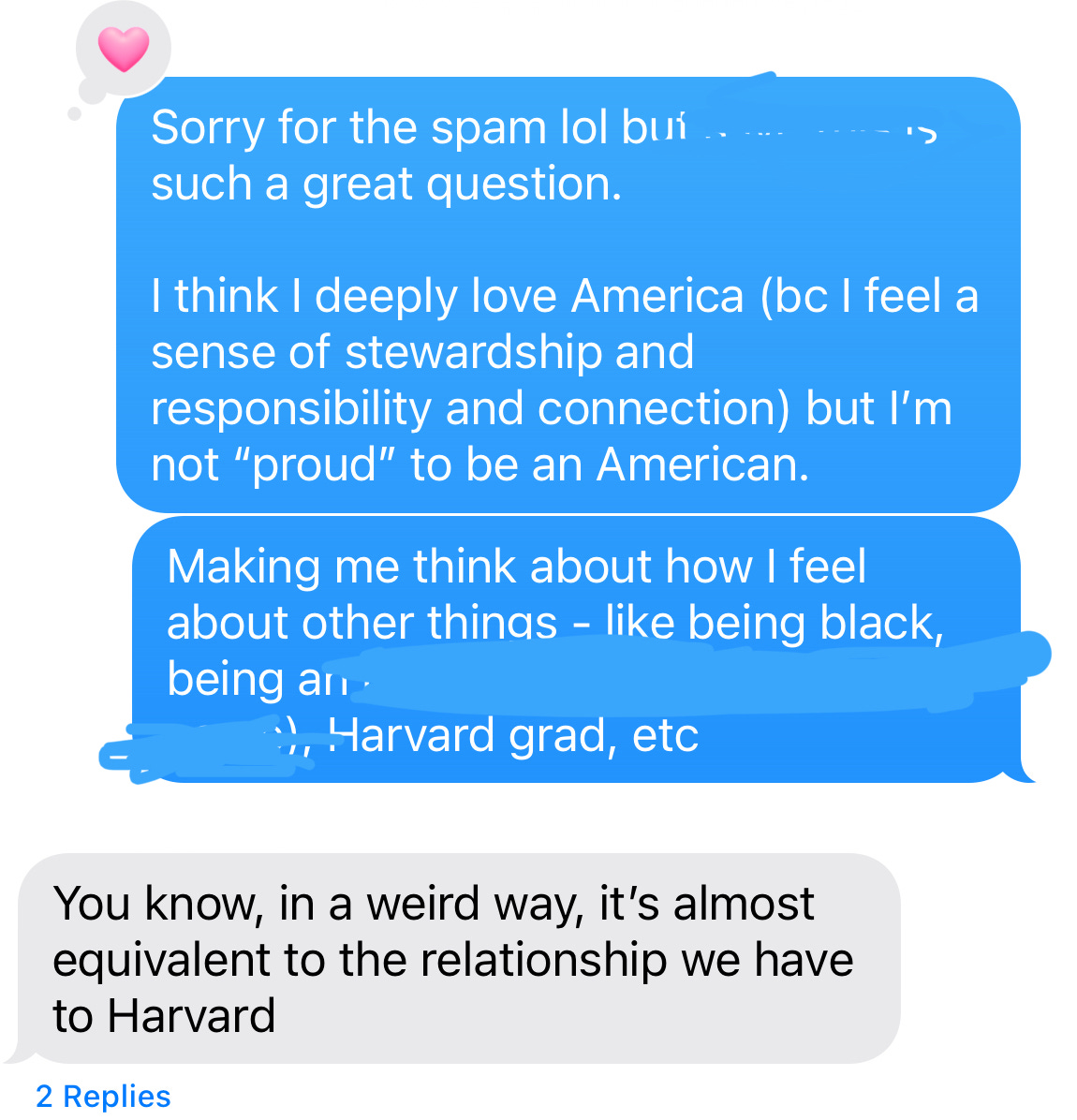This screenshot has width=1077, height=1120.
Task: Tap the heart reaction on the message
Action: 124,49
